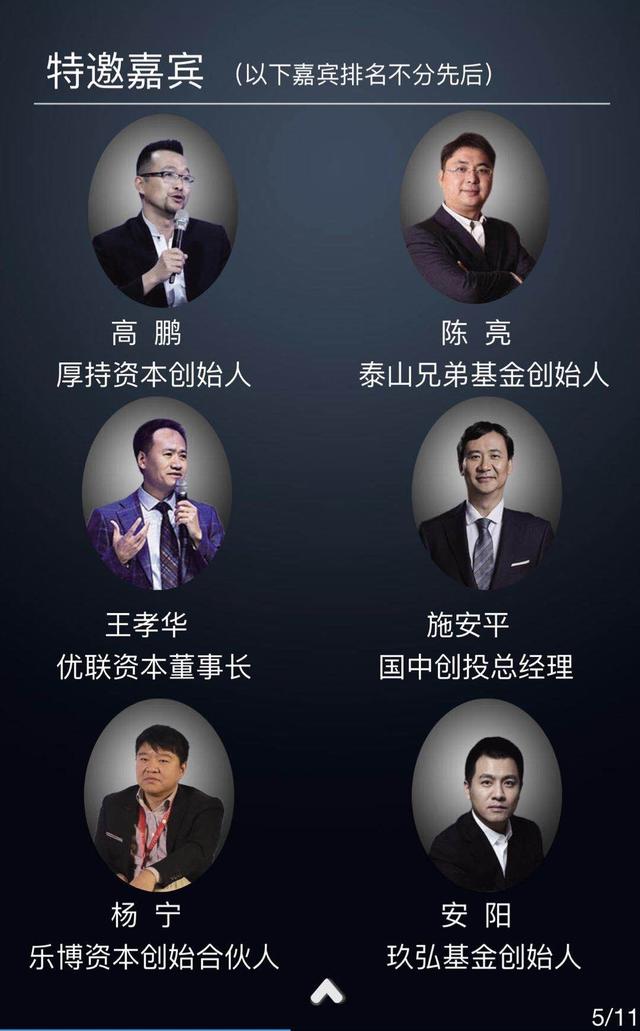The height and width of the screenshot is (1031, 640).
Task: Tap the up chevron for next page
Action: 326,992
